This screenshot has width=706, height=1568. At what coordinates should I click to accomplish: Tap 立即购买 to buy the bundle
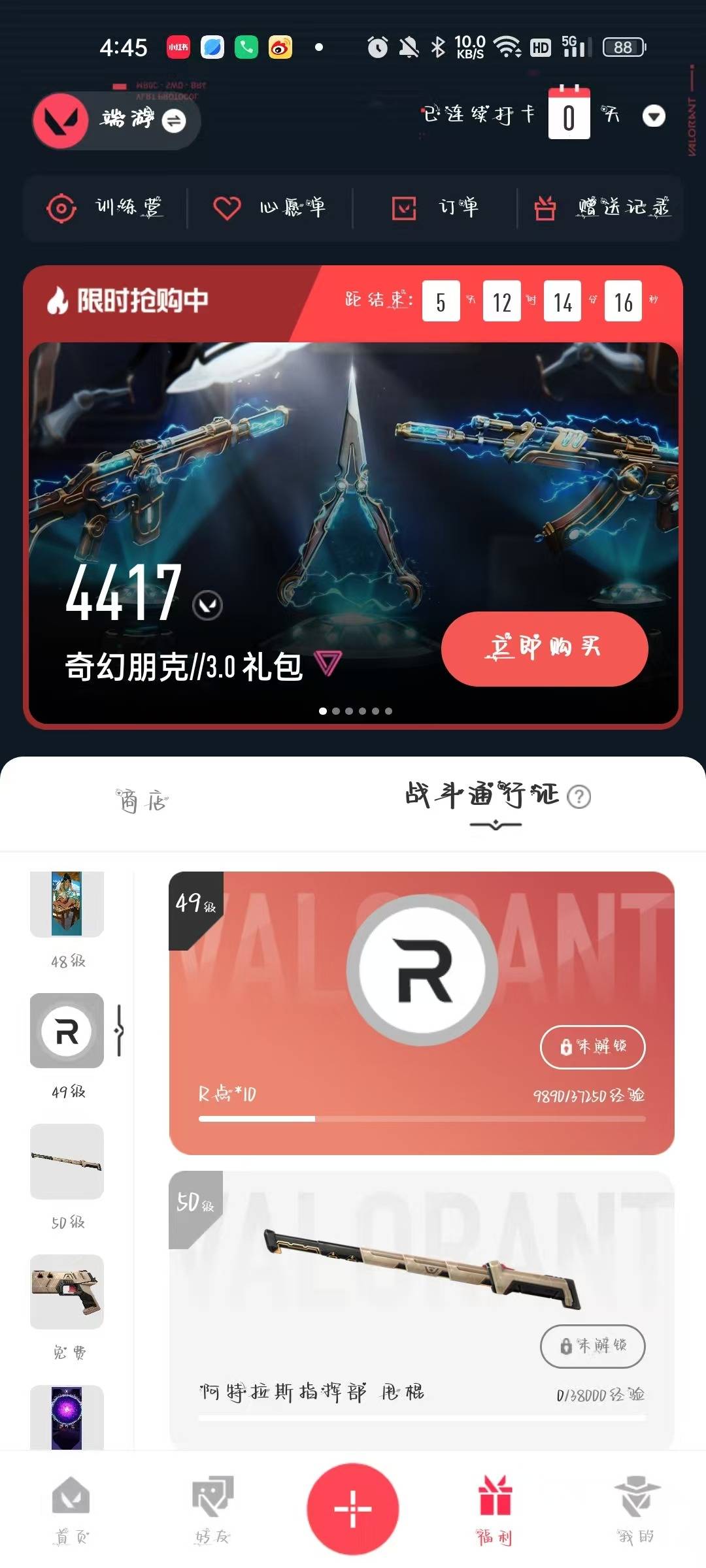544,648
